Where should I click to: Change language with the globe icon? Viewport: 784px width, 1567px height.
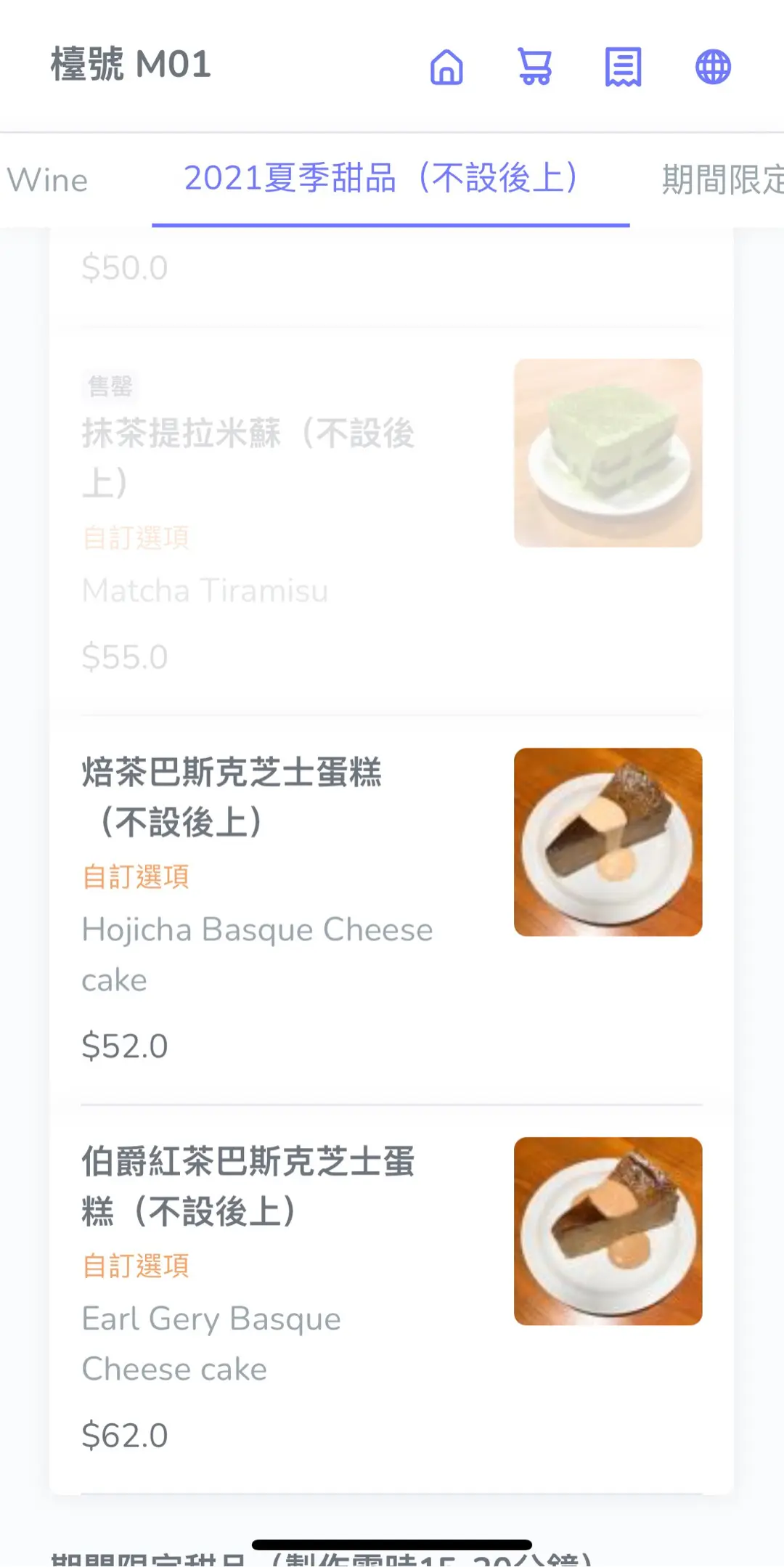[713, 68]
